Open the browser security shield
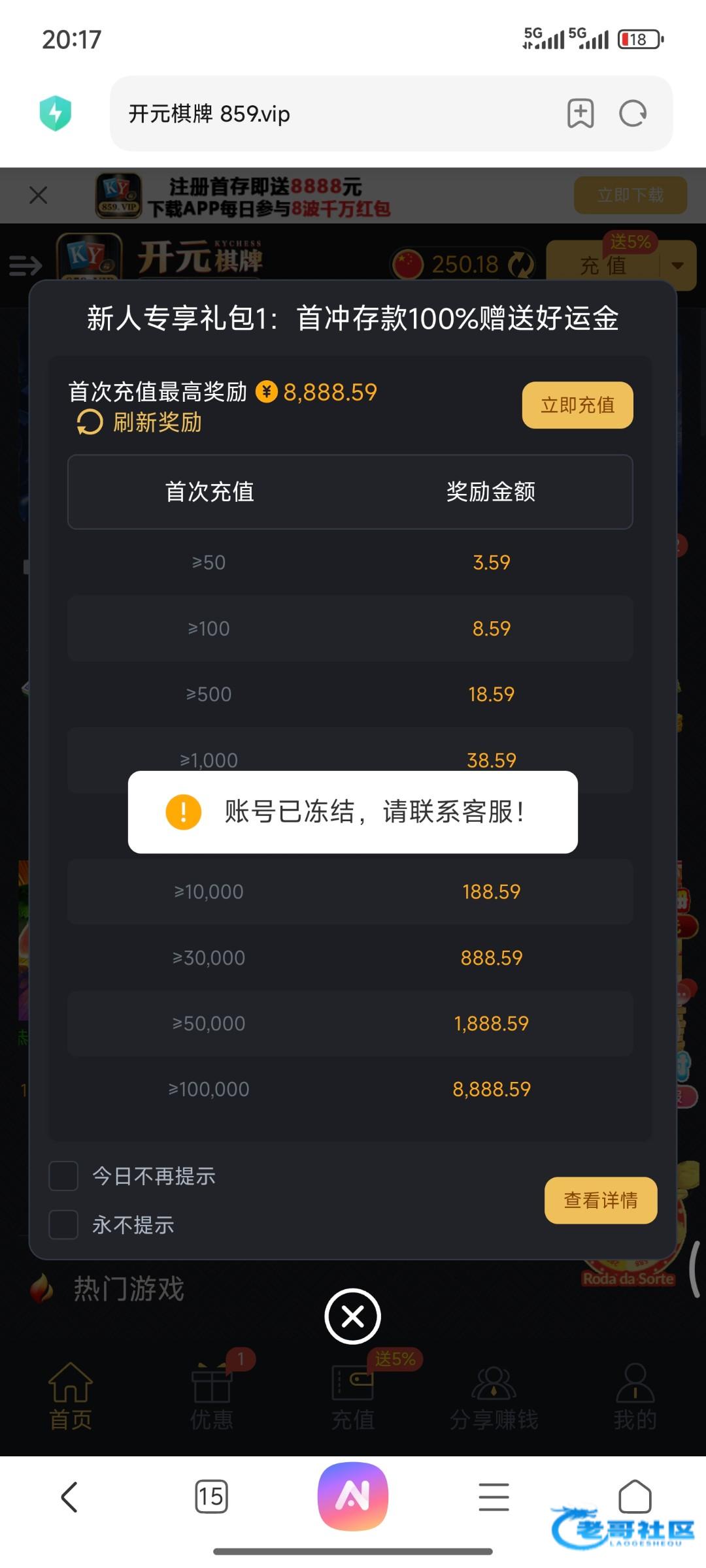Screen dimensions: 706x1568 point(56,114)
